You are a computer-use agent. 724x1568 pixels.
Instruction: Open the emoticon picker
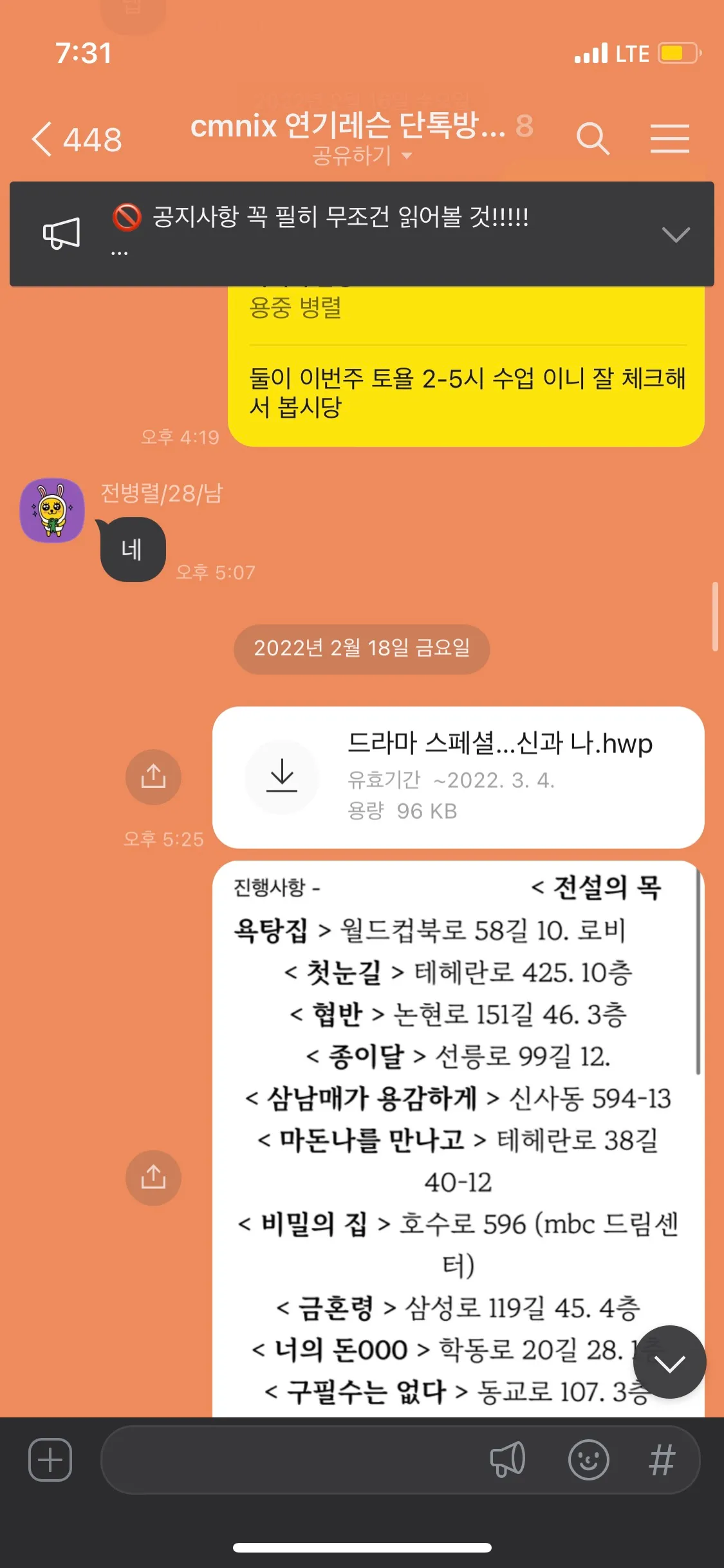click(588, 1459)
